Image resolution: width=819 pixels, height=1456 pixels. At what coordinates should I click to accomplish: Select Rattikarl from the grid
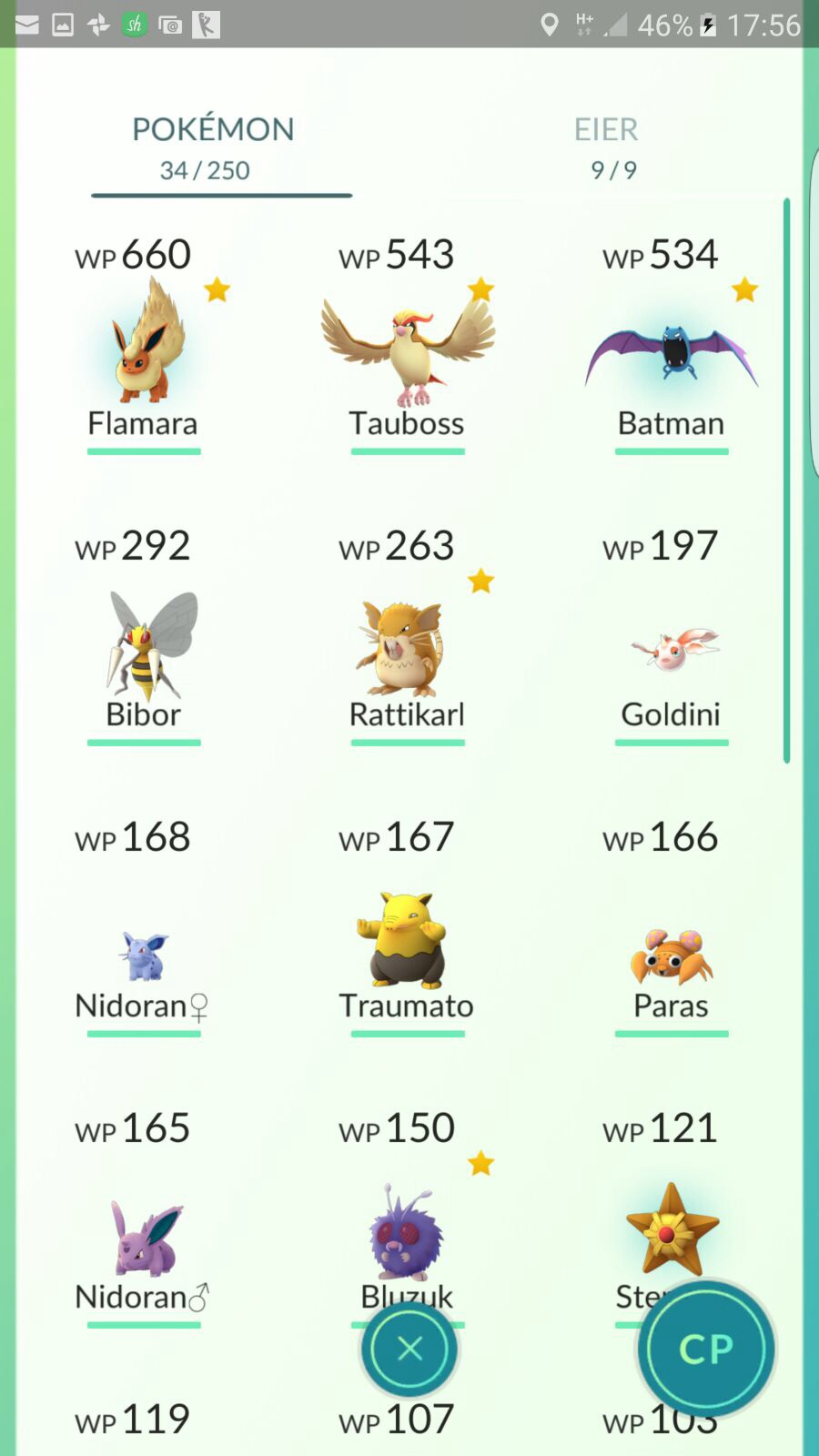click(x=408, y=635)
